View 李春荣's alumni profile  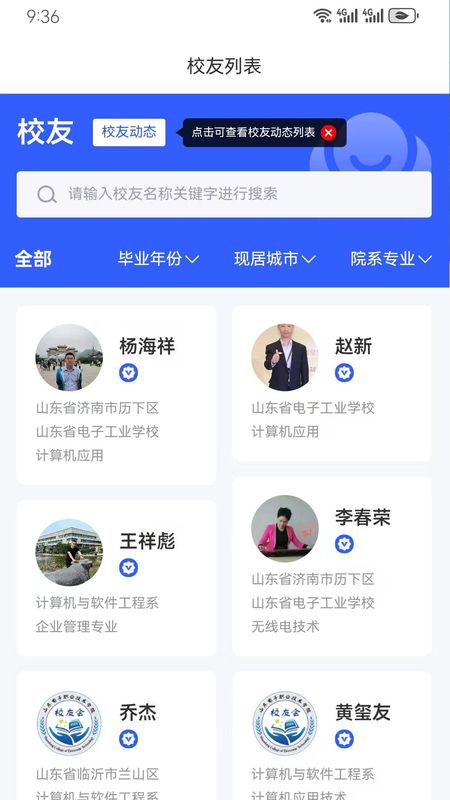point(332,566)
